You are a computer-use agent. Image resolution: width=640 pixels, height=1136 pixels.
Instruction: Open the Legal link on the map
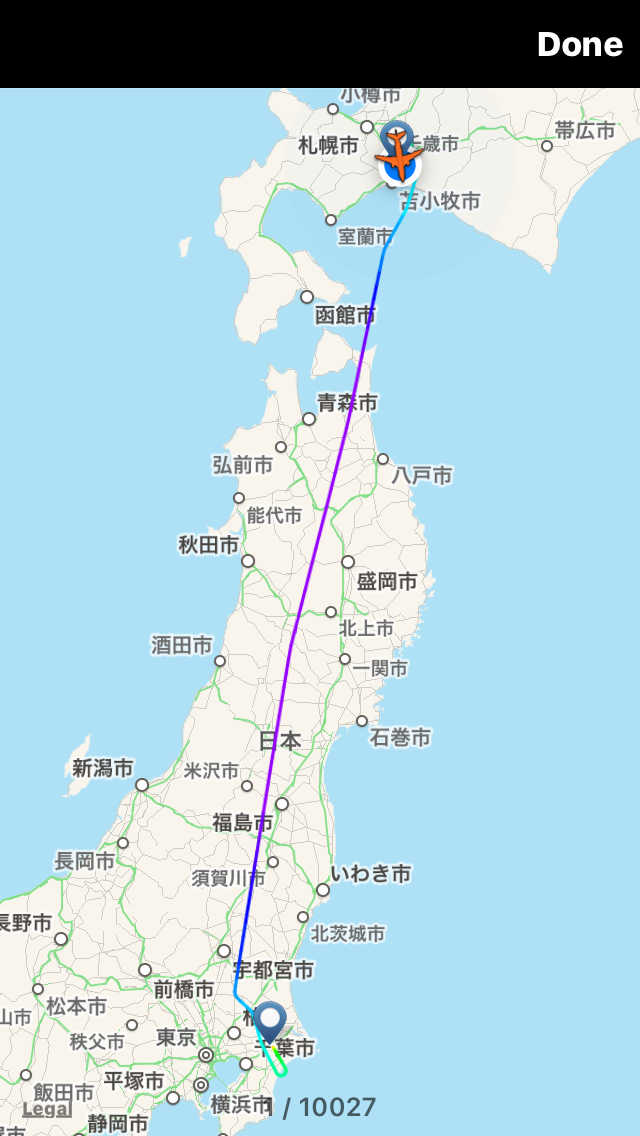(47, 1109)
